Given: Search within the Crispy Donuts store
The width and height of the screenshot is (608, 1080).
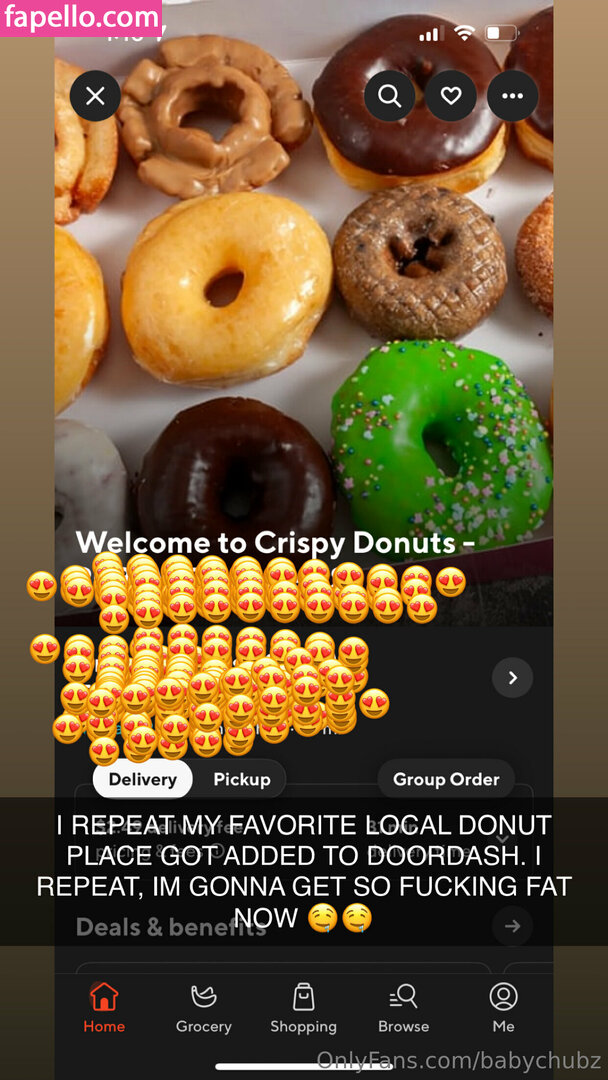Looking at the screenshot, I should [x=390, y=96].
